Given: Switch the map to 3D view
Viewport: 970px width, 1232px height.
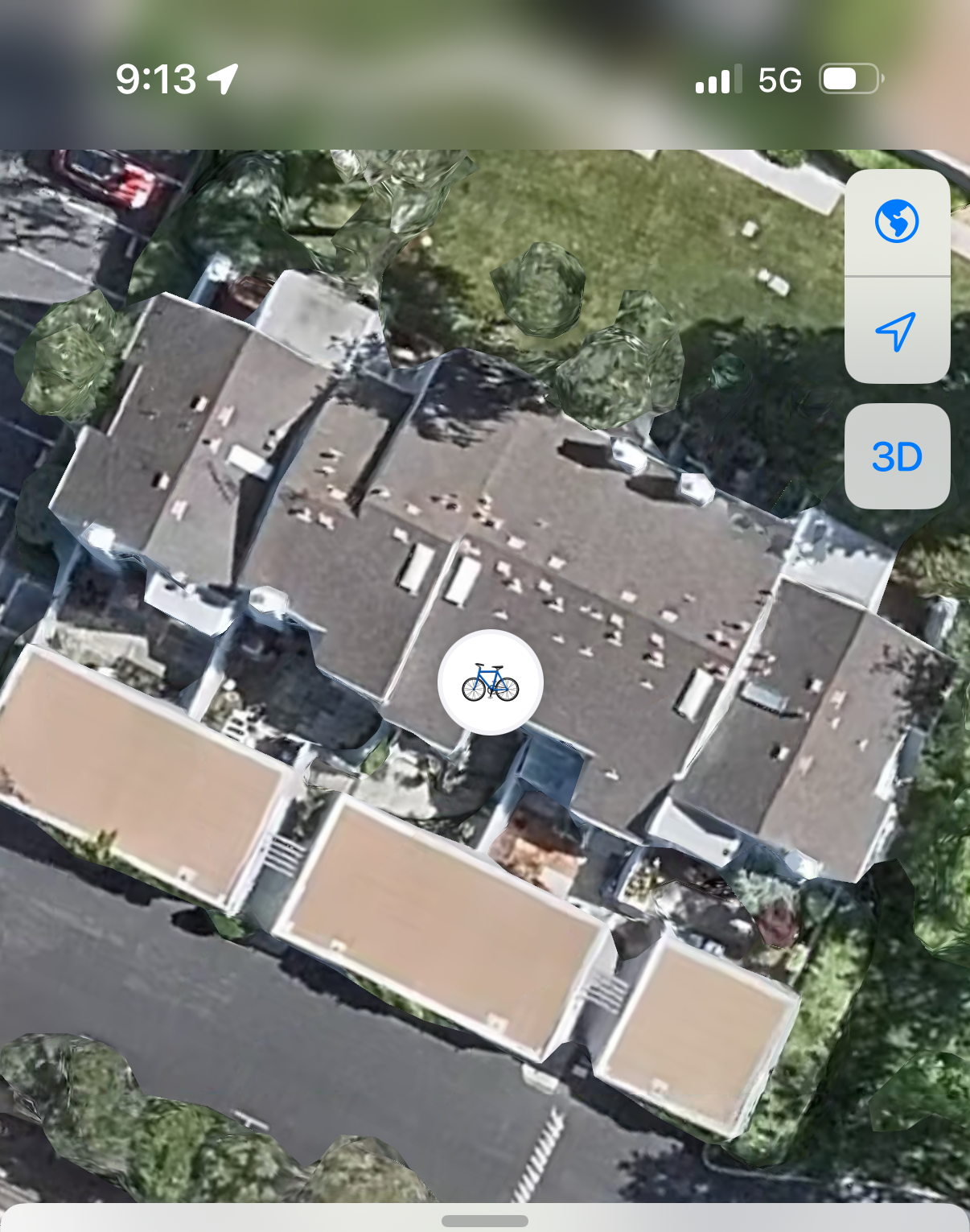Looking at the screenshot, I should coord(897,457).
